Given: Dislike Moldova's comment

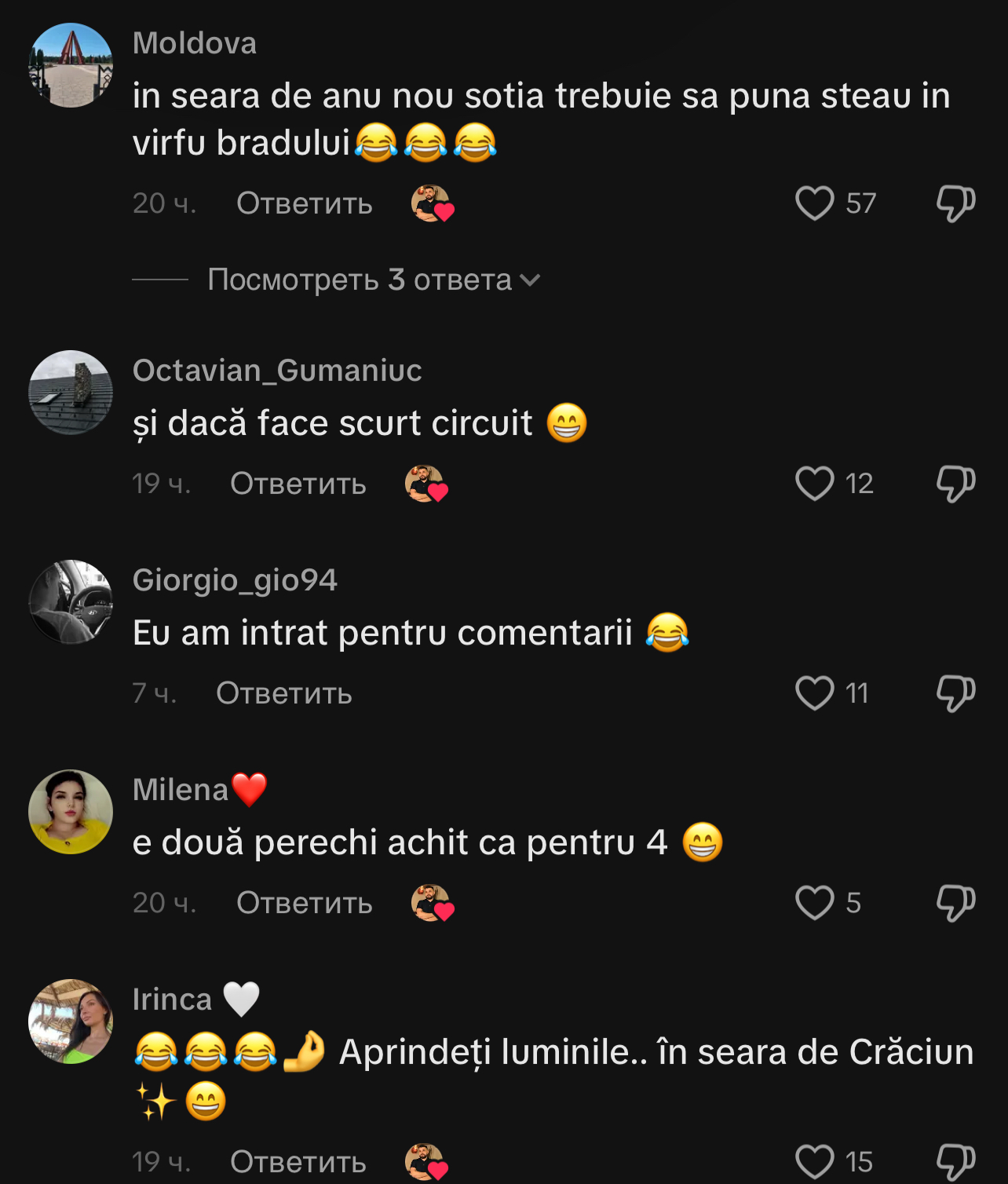Looking at the screenshot, I should 955,203.
